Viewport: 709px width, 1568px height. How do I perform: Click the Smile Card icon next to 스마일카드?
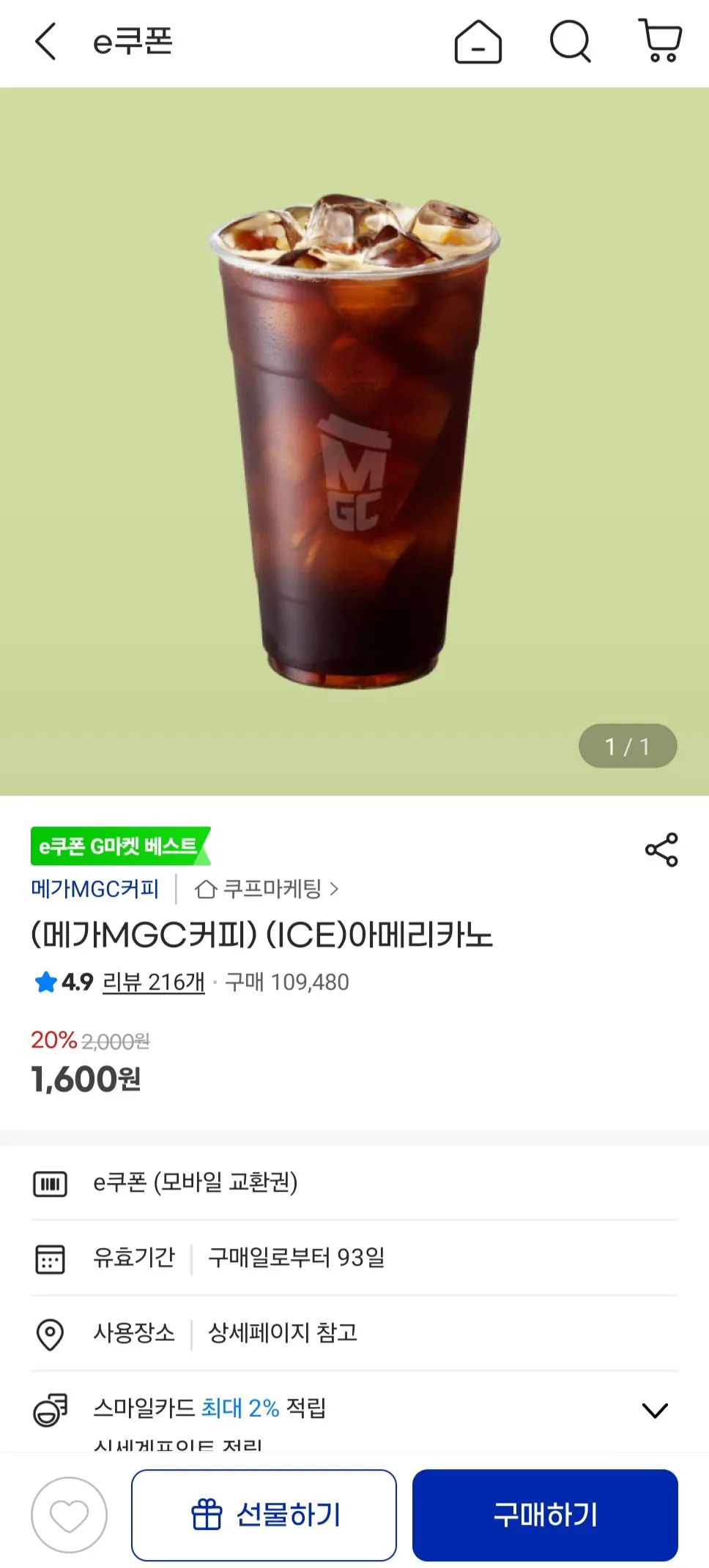(50, 1408)
